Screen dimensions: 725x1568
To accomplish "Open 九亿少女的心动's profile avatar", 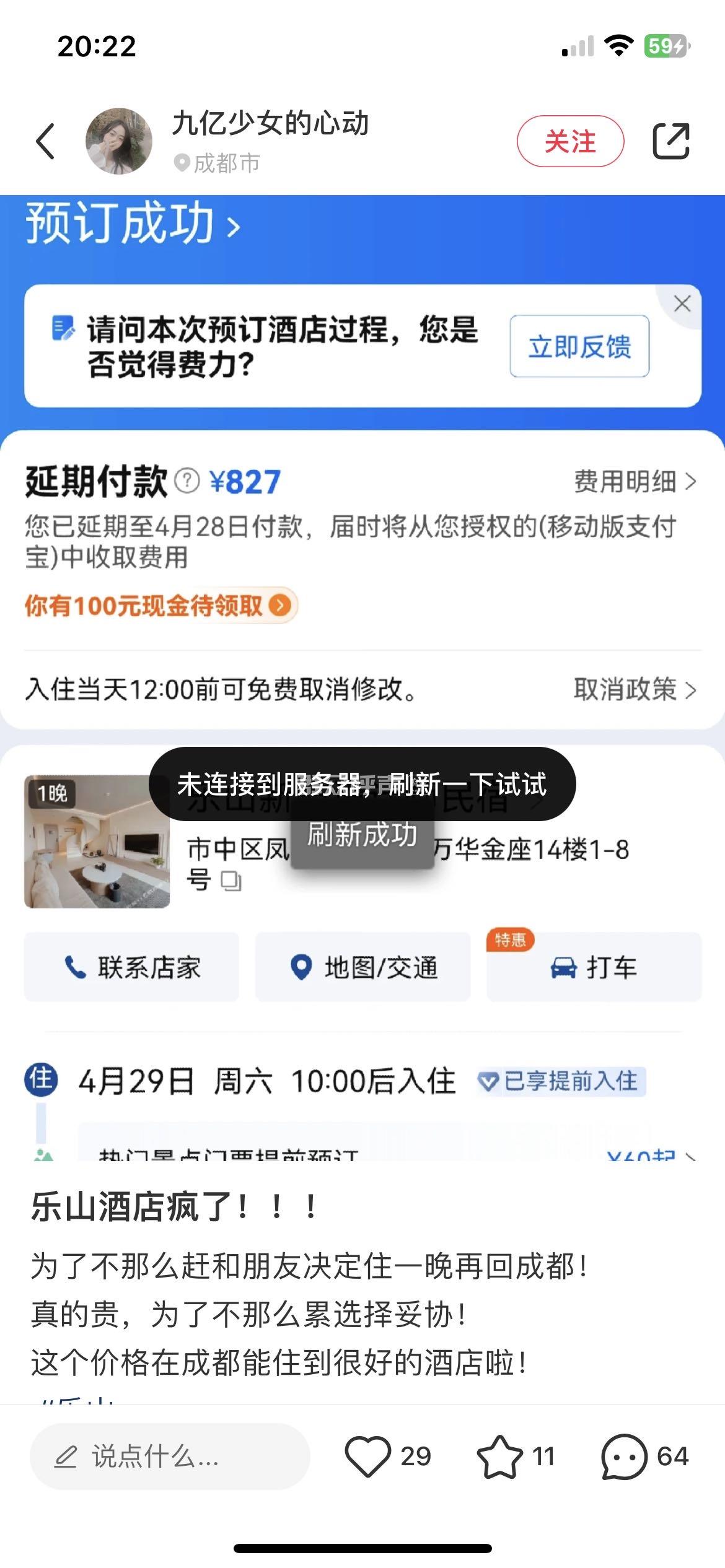I will pos(118,141).
